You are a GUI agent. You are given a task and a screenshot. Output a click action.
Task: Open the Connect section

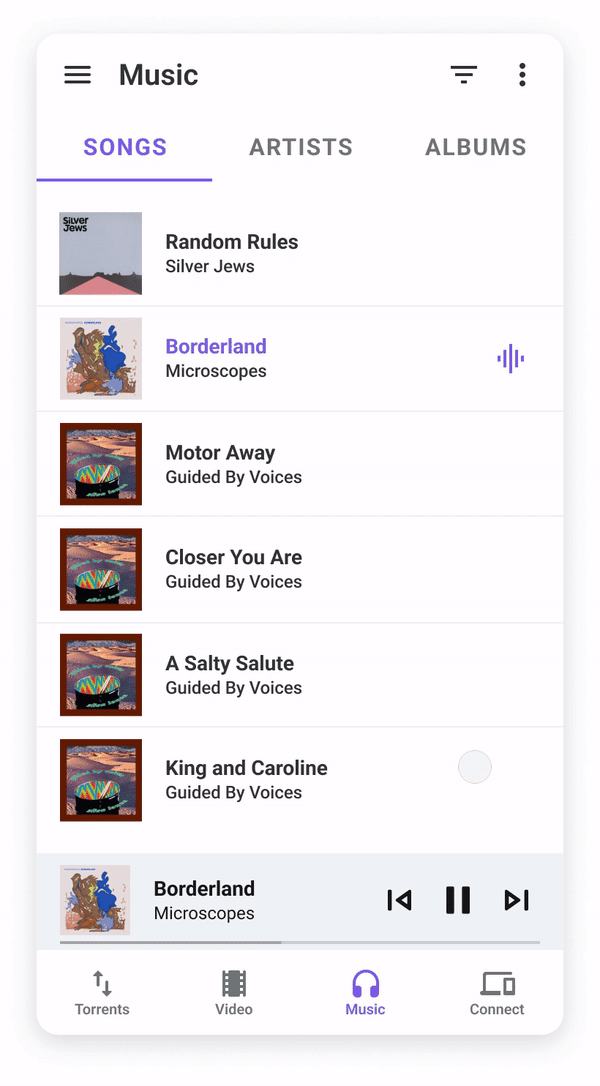click(497, 993)
